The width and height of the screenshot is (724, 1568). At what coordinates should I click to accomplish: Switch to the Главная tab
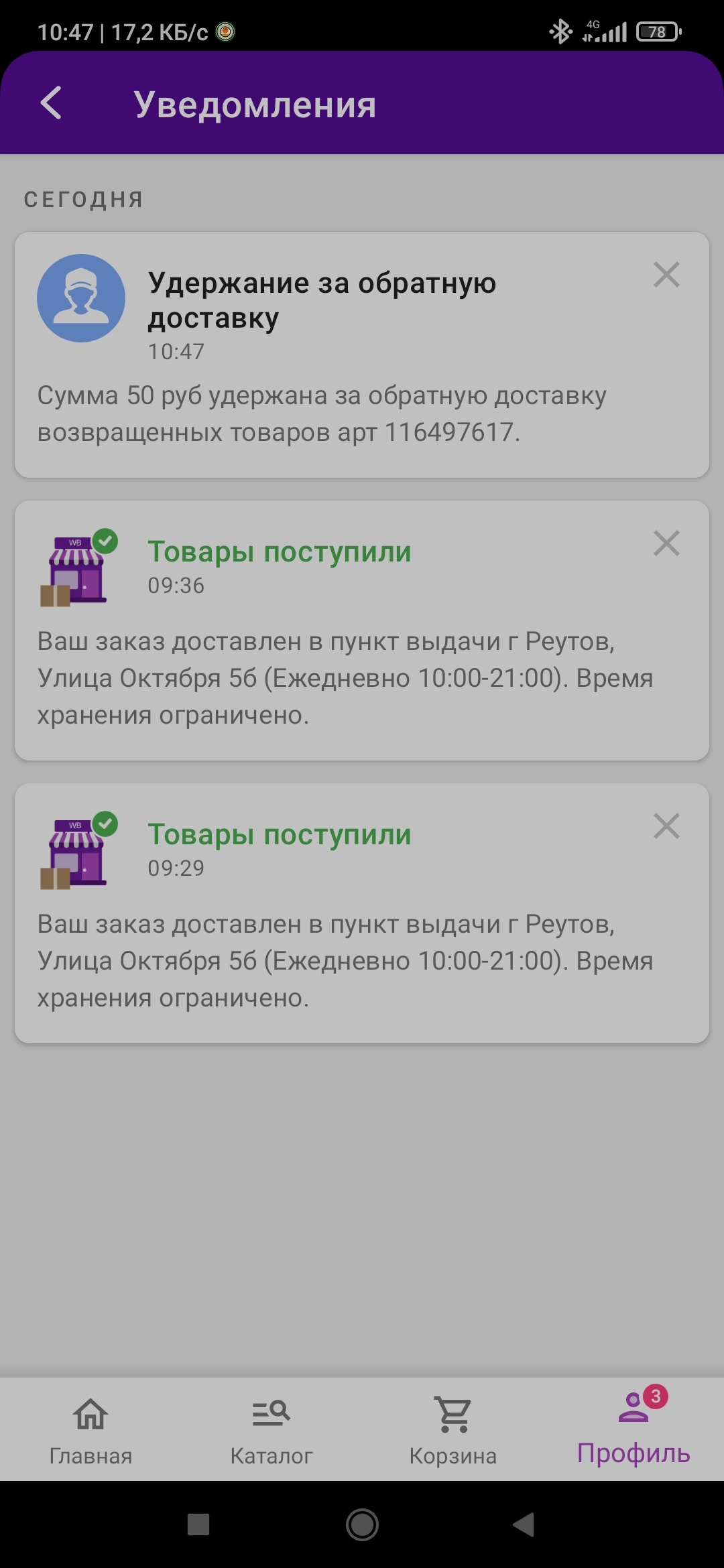tap(90, 1429)
